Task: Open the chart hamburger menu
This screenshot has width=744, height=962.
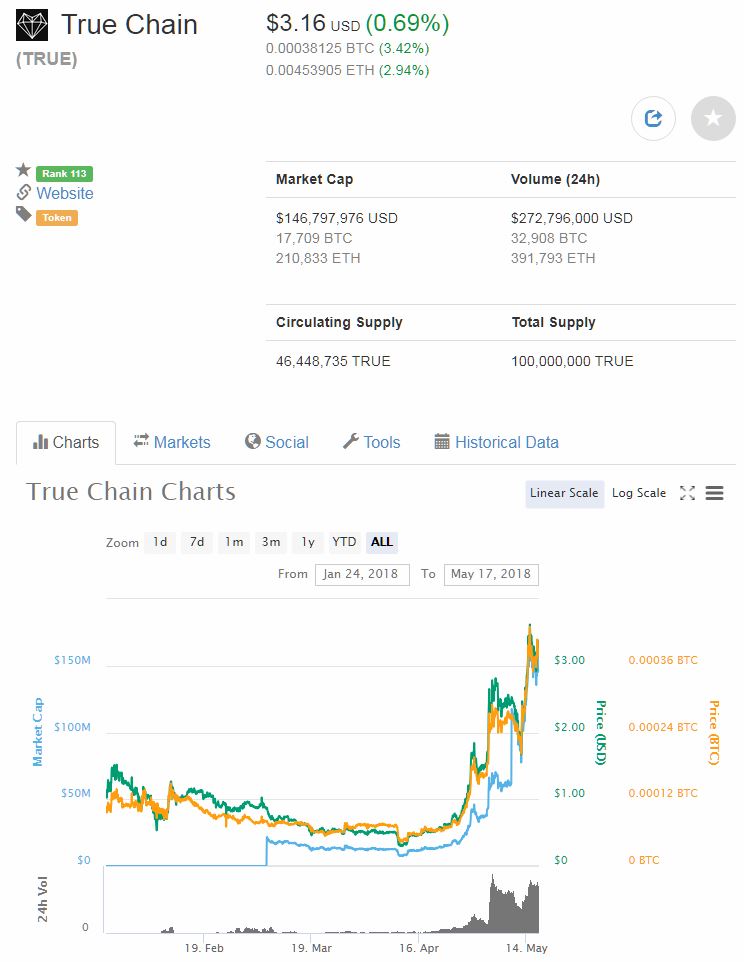Action: pyautogui.click(x=714, y=493)
